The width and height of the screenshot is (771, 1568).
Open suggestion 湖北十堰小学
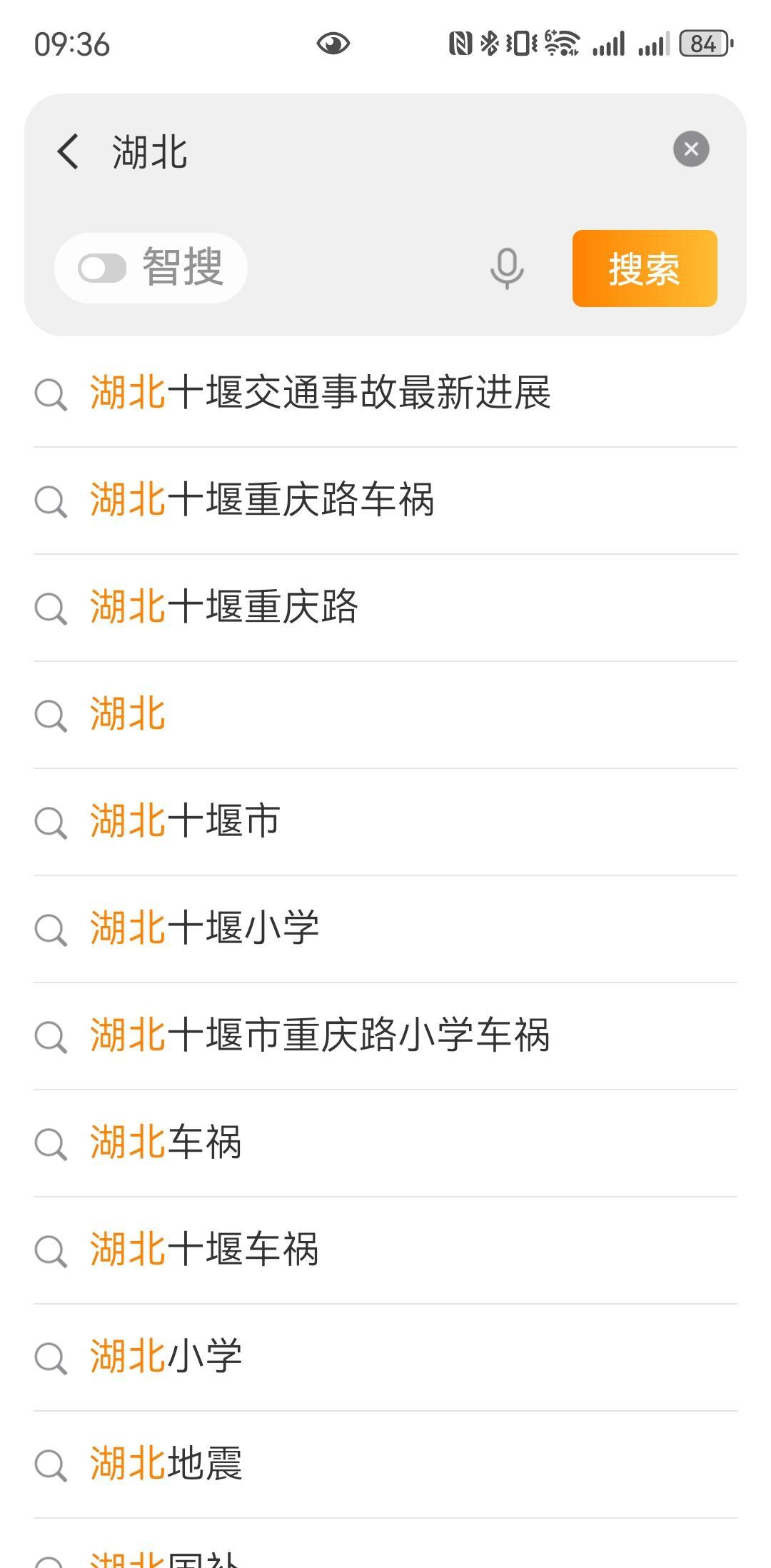(204, 928)
